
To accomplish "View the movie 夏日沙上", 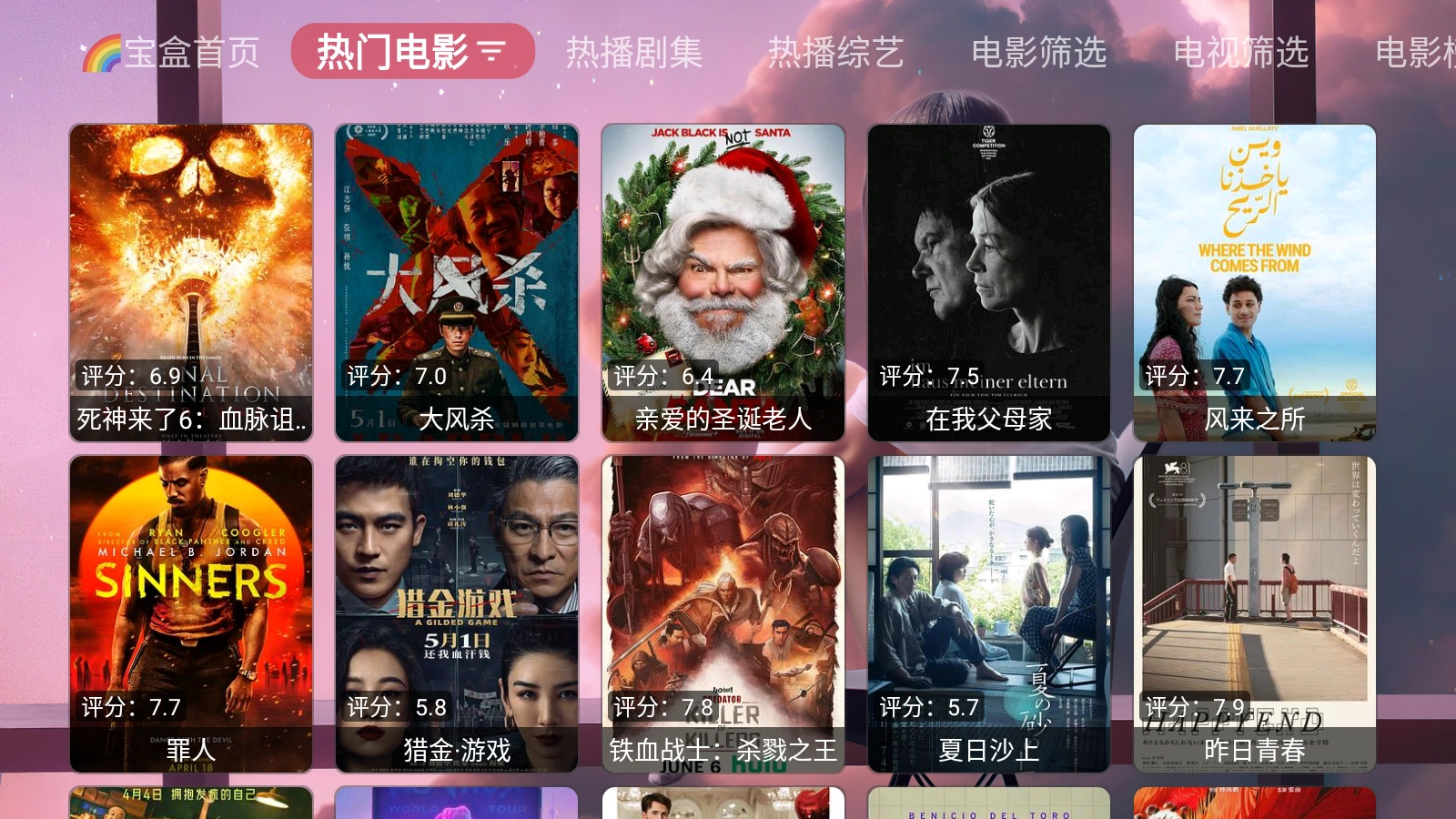I will [989, 613].
